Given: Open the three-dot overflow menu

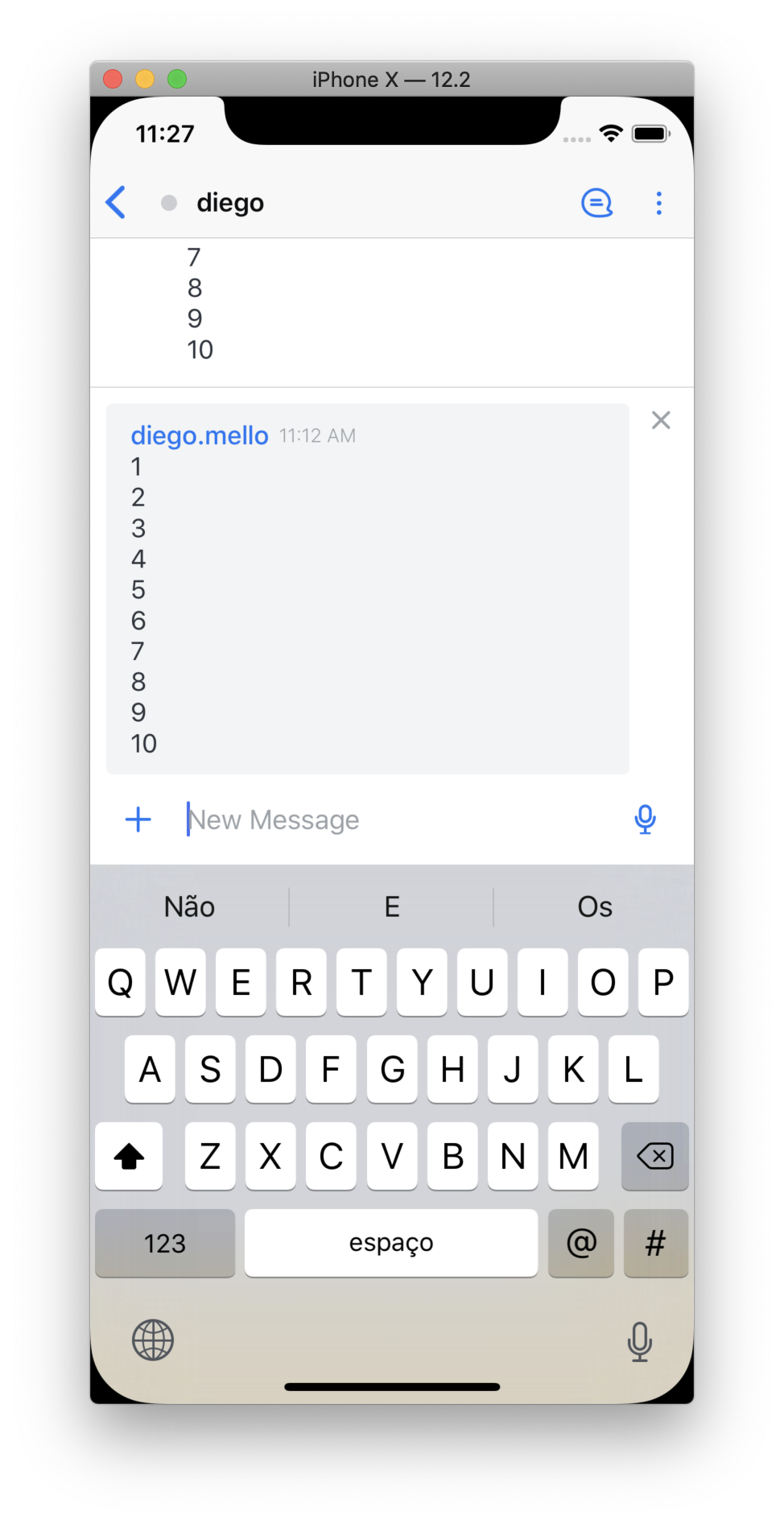Looking at the screenshot, I should [658, 203].
